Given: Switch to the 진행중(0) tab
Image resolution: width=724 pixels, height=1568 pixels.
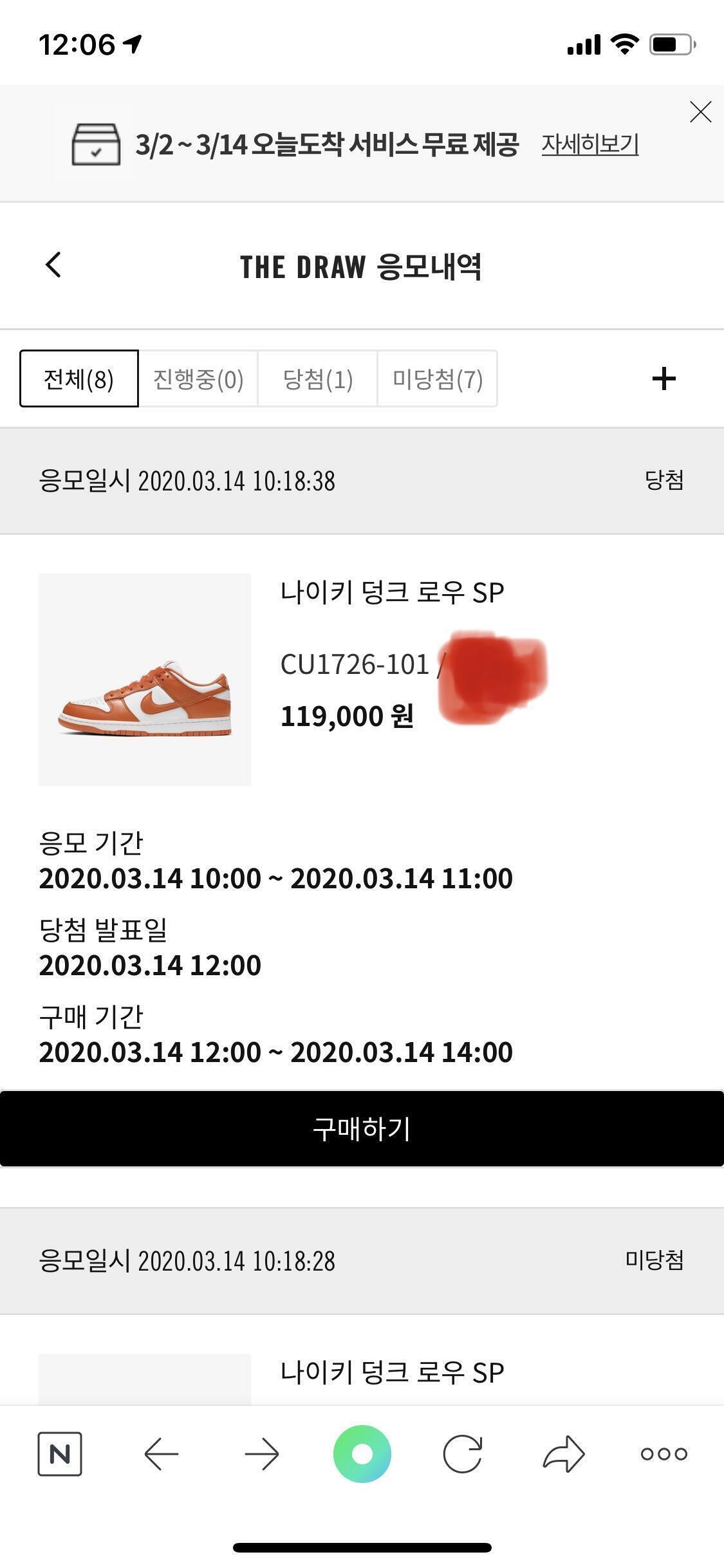Looking at the screenshot, I should (198, 379).
